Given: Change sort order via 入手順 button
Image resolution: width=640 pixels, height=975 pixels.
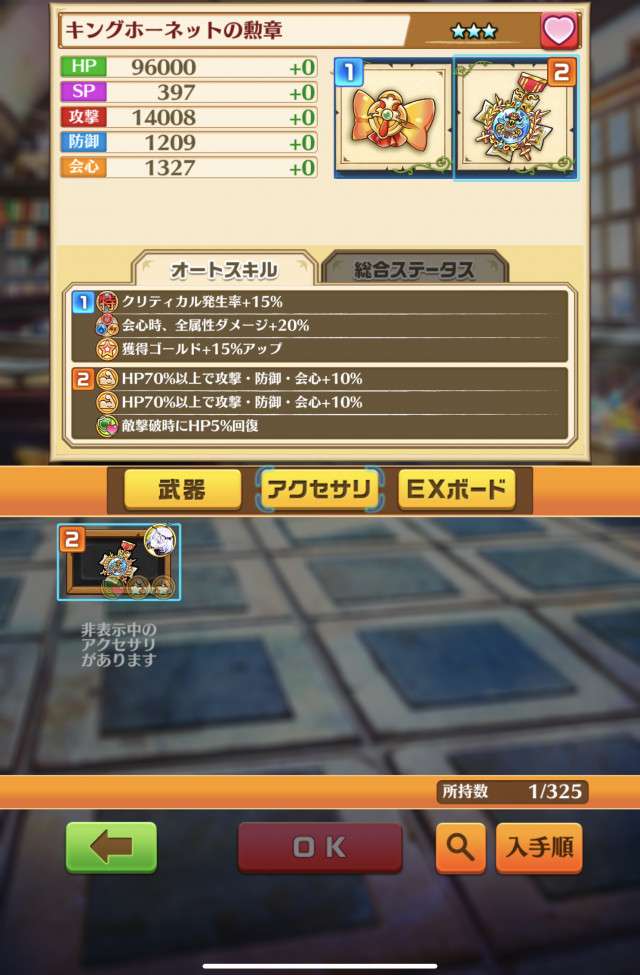Looking at the screenshot, I should point(539,848).
